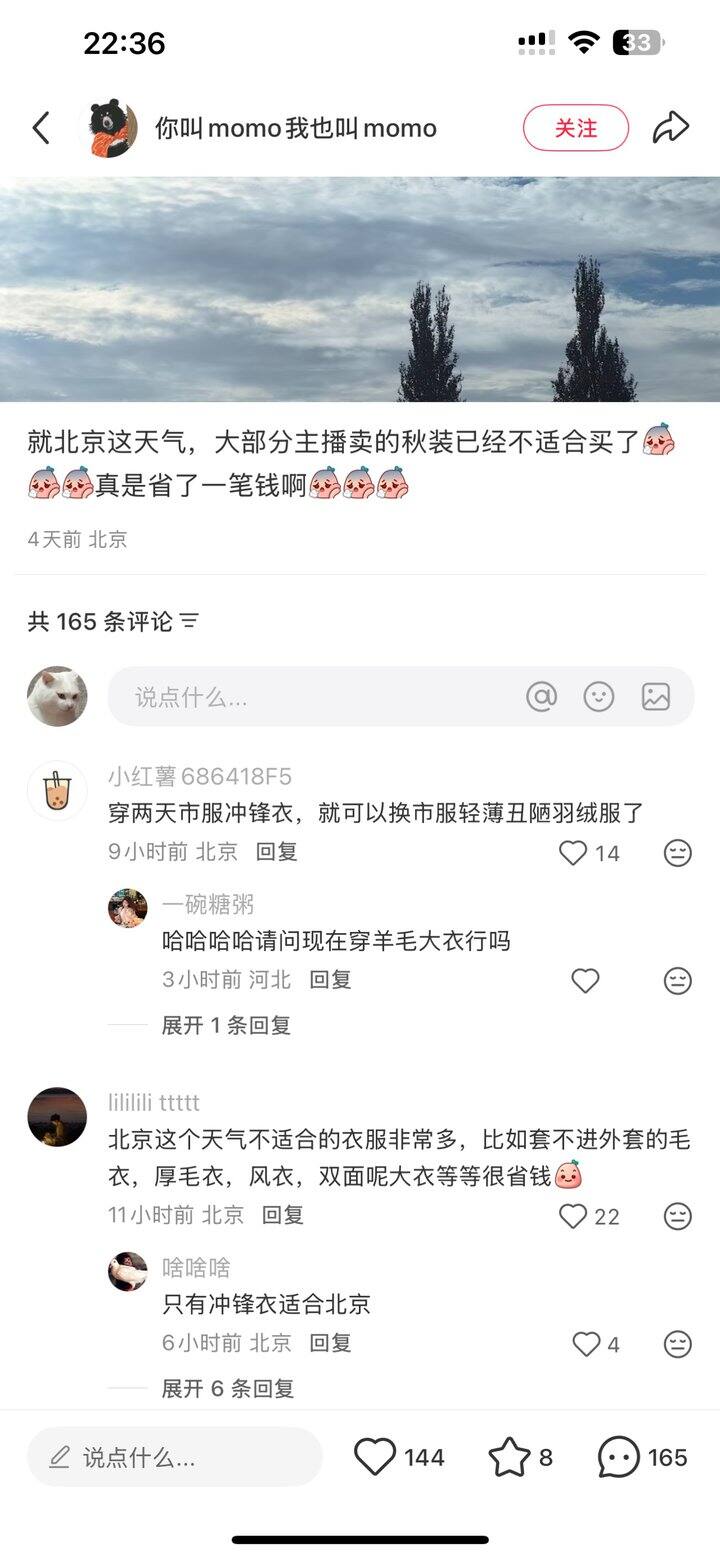This screenshot has height=1558, width=720.
Task: Share this post via the arrow icon
Action: tap(671, 128)
